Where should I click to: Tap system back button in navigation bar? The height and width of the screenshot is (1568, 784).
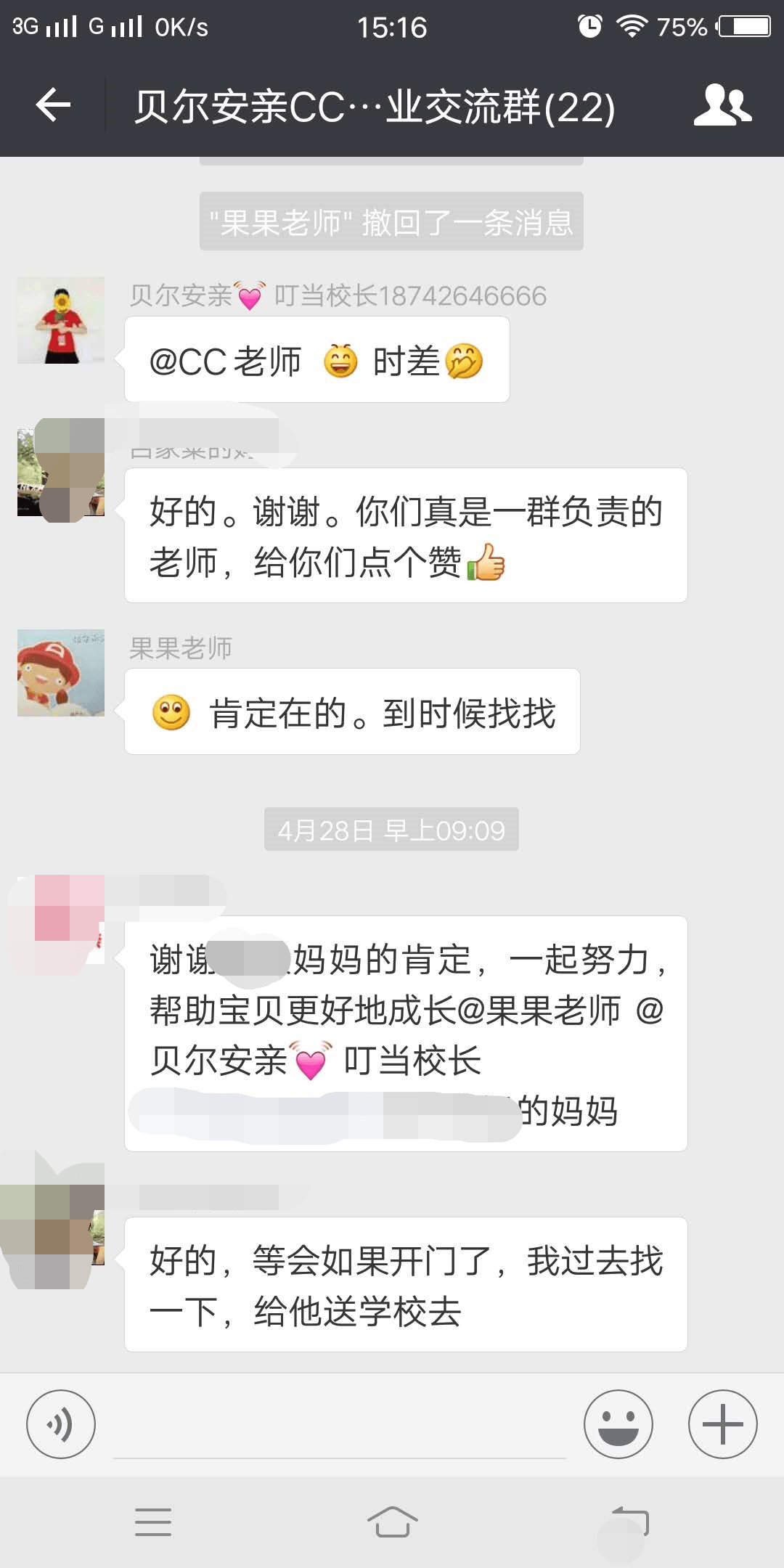pos(629,1522)
